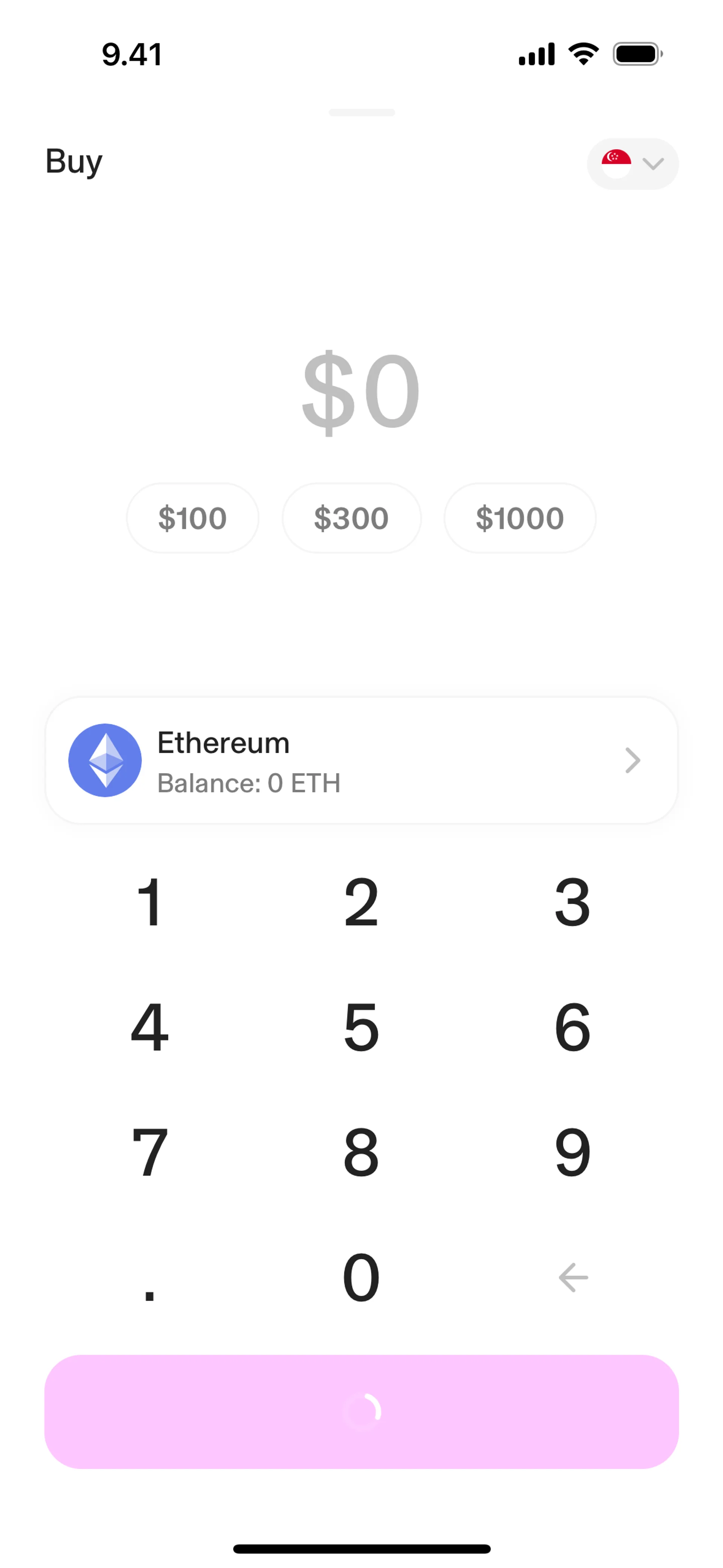The width and height of the screenshot is (723, 1568).
Task: Tap keypad number 7
Action: (150, 1152)
